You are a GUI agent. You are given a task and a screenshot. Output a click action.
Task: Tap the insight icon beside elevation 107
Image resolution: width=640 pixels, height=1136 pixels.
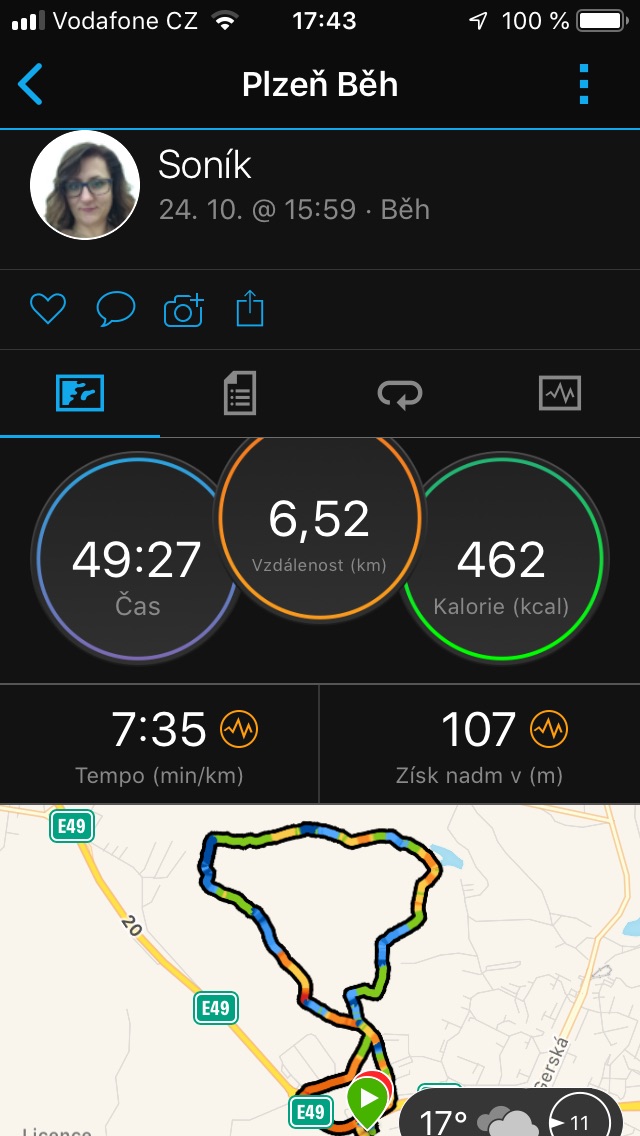(x=549, y=729)
